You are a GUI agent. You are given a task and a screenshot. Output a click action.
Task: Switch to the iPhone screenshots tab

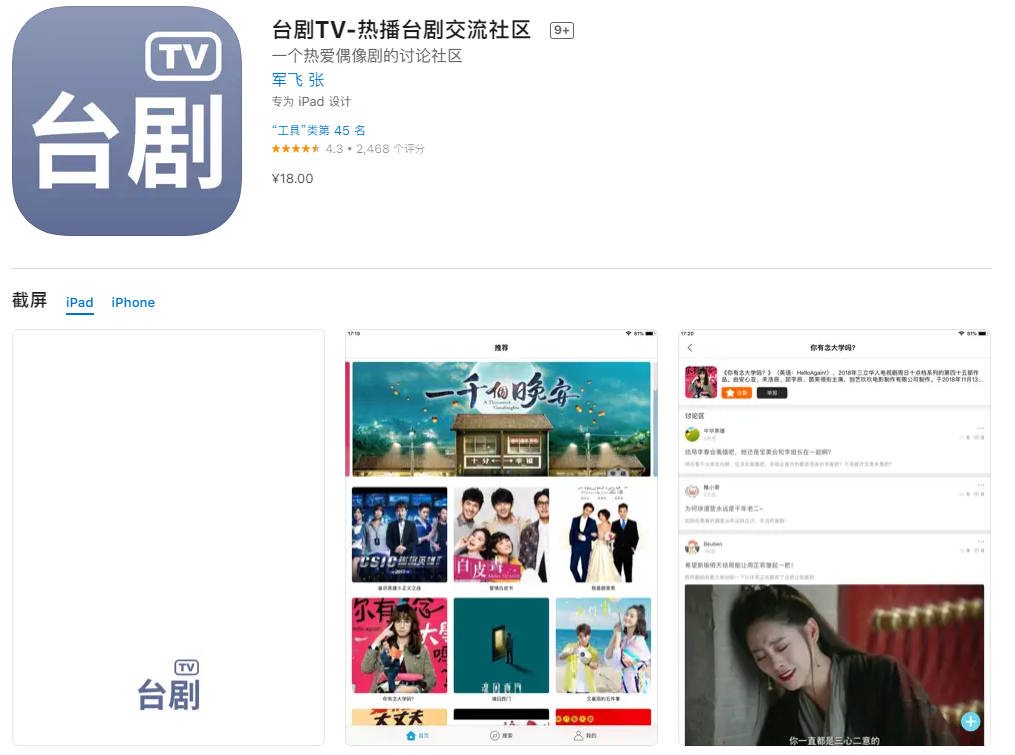133,302
